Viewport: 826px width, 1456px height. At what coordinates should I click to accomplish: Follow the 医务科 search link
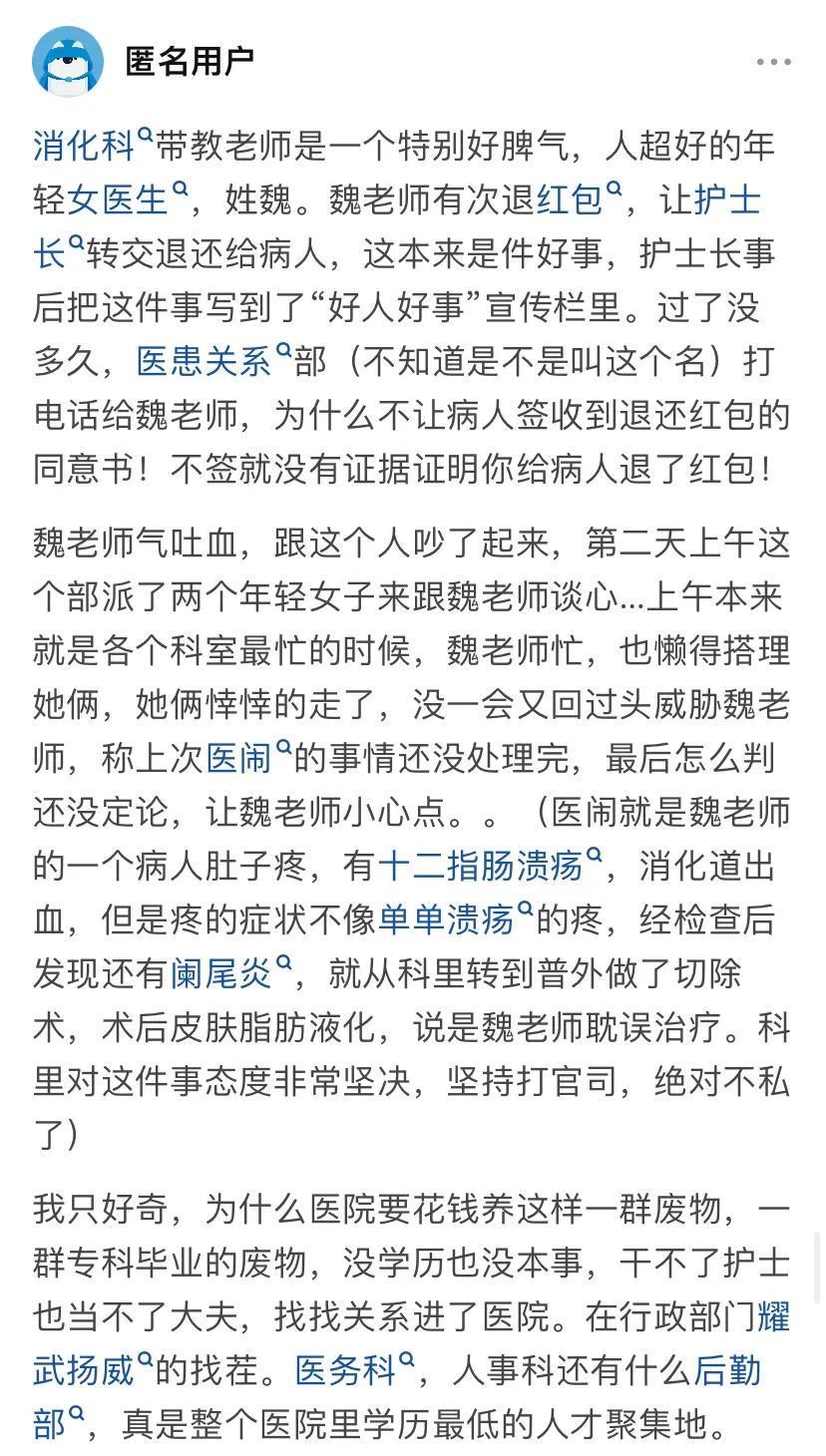tap(354, 1372)
